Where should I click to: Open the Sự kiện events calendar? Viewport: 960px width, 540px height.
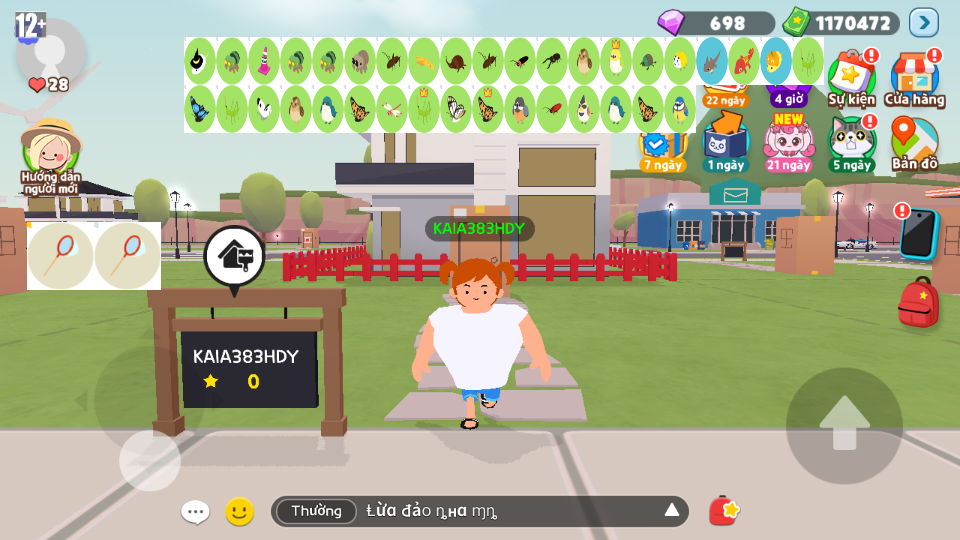coord(852,78)
